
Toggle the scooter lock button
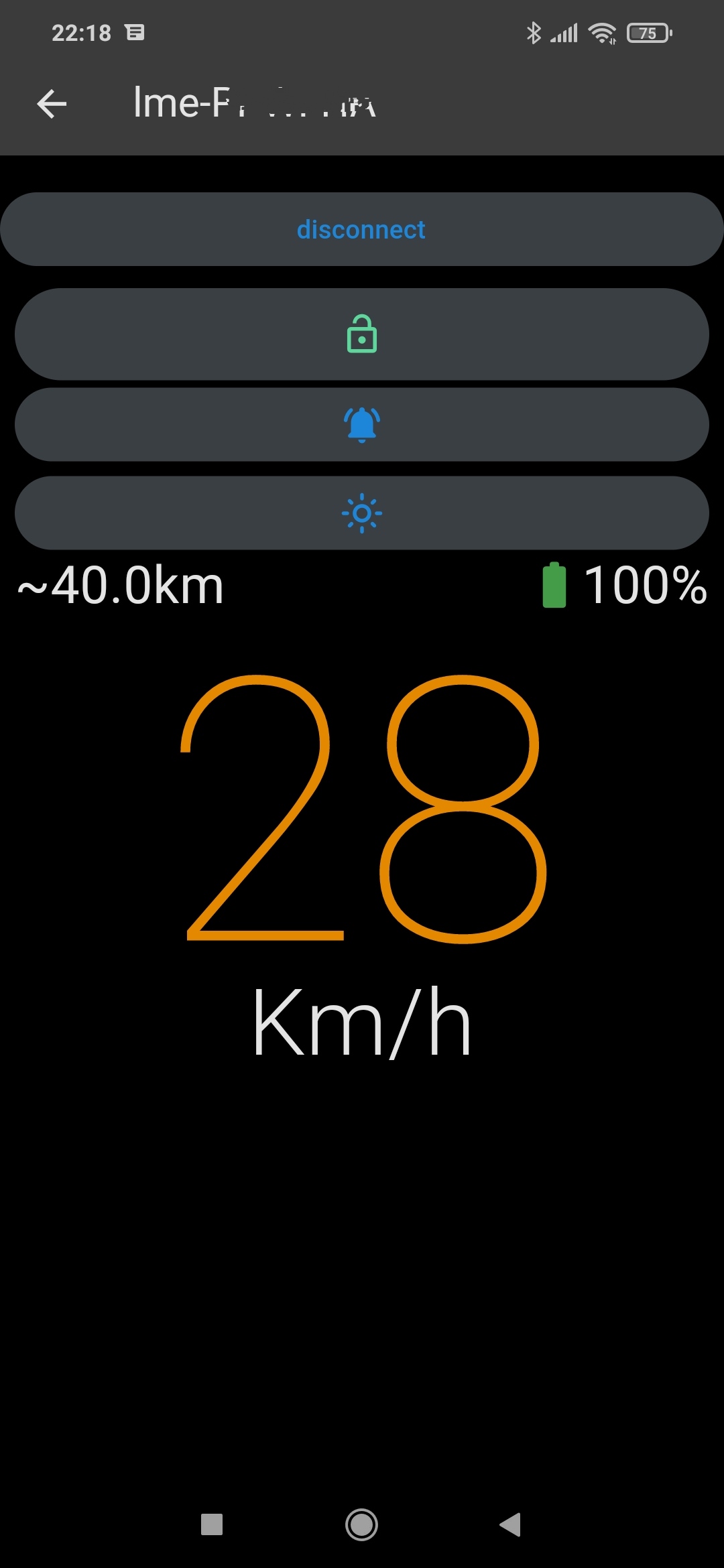coord(362,334)
